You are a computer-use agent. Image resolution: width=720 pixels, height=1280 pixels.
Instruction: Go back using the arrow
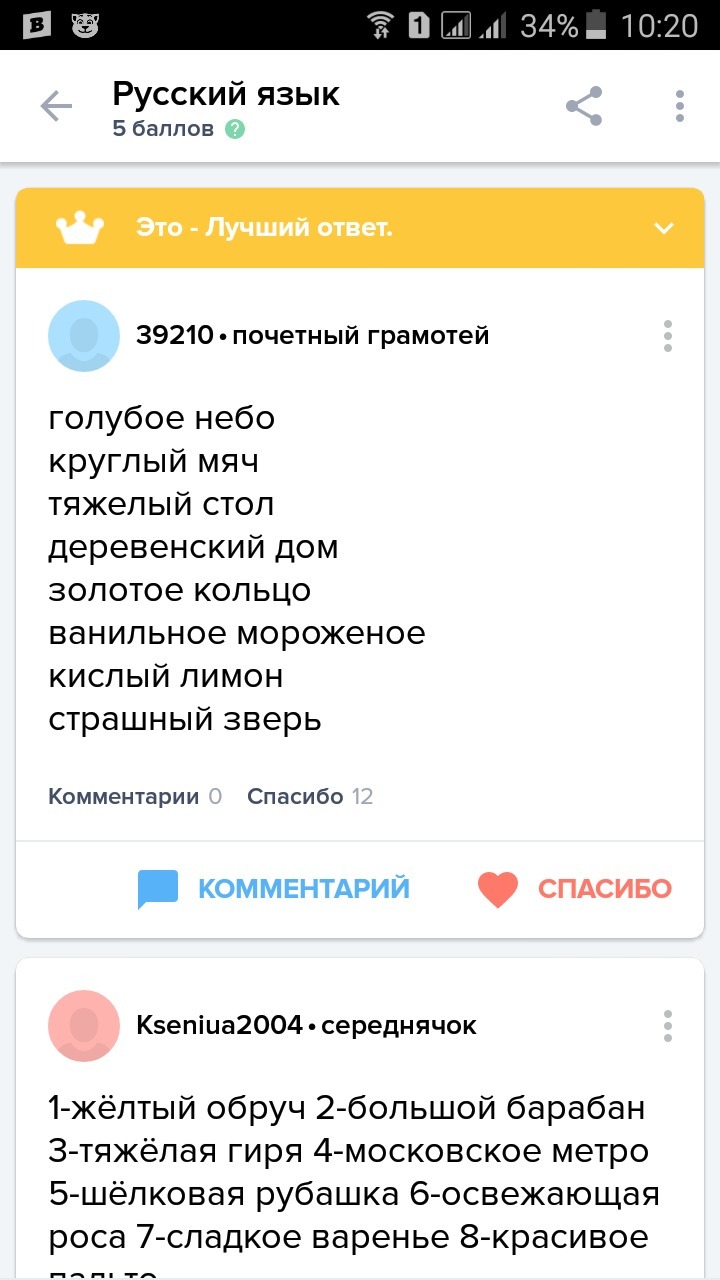56,106
